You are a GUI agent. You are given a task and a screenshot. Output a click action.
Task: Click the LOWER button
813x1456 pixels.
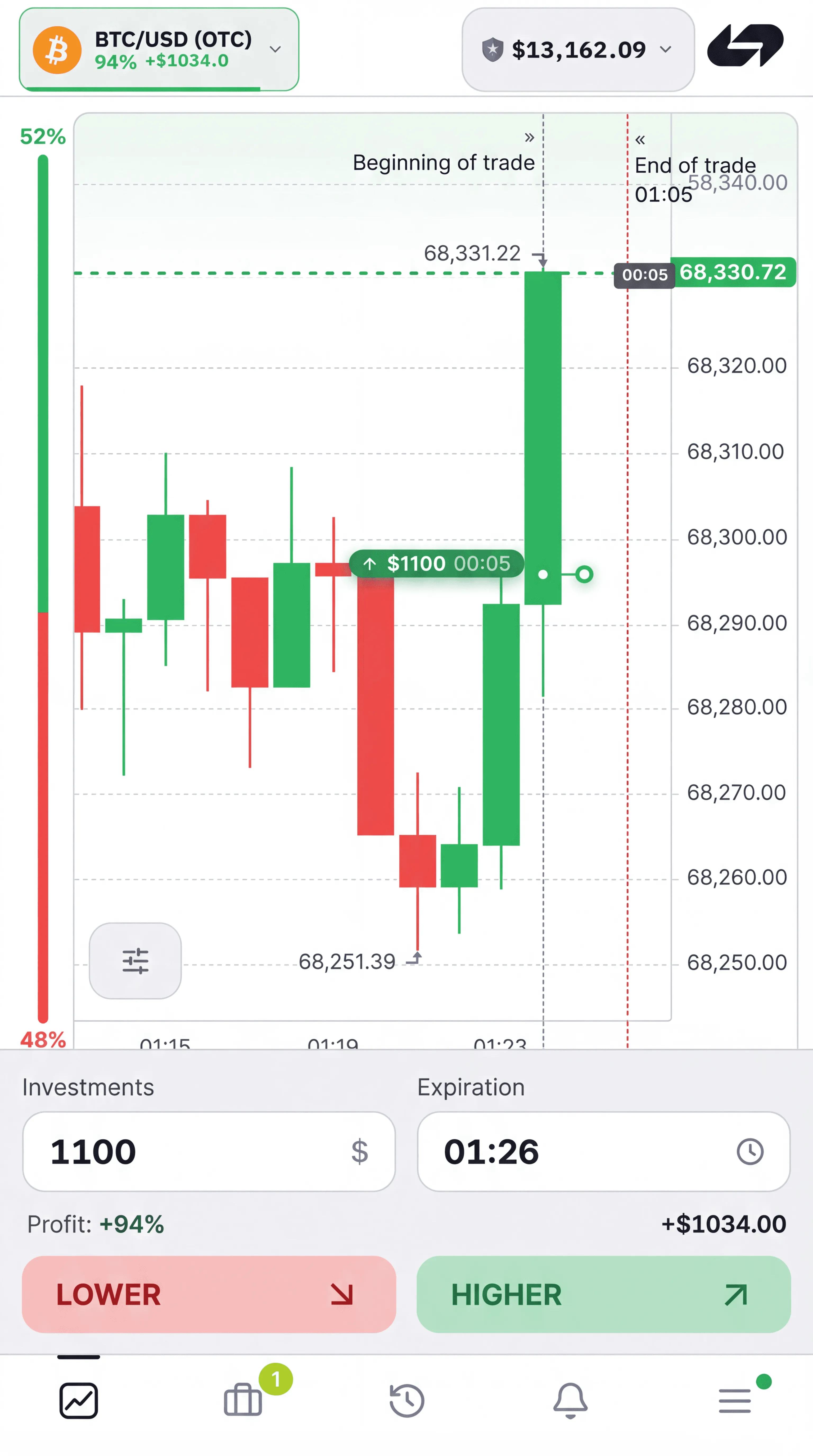[x=209, y=1295]
